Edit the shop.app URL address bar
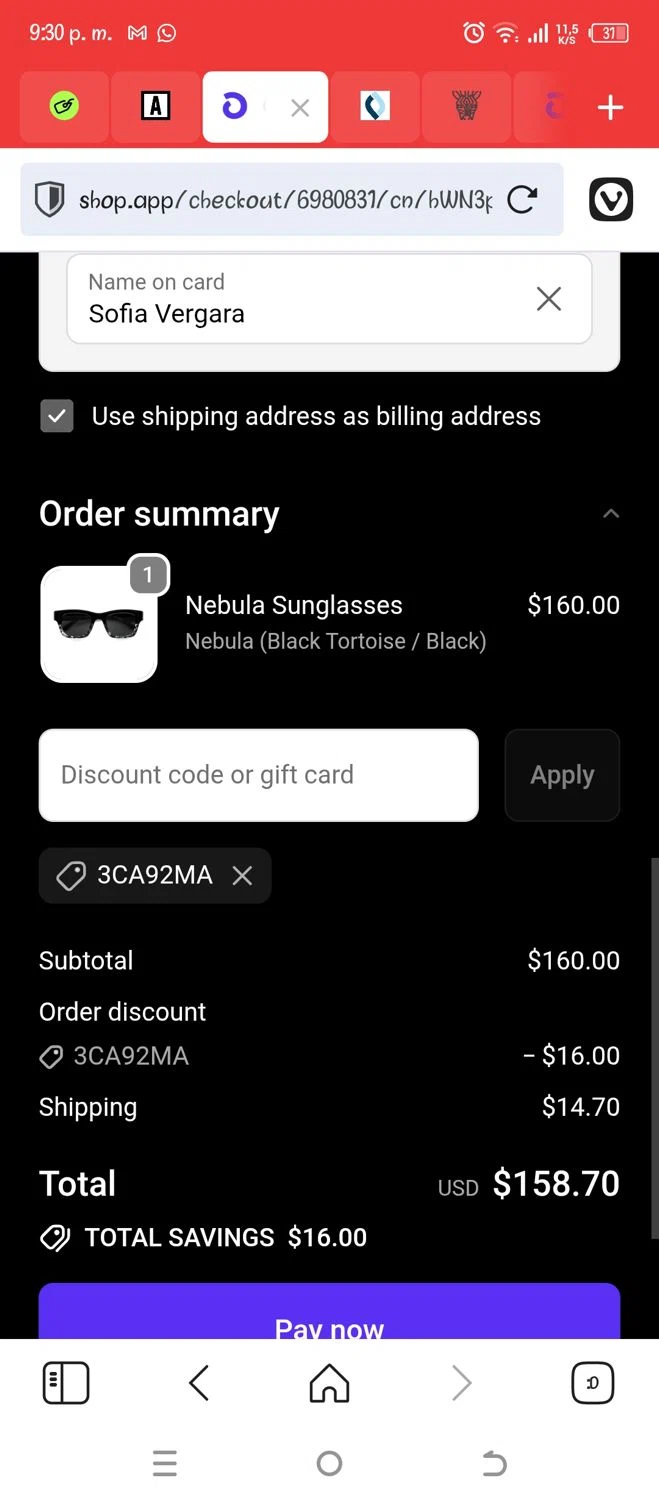Screen dimensions: 659x1500 (285, 200)
